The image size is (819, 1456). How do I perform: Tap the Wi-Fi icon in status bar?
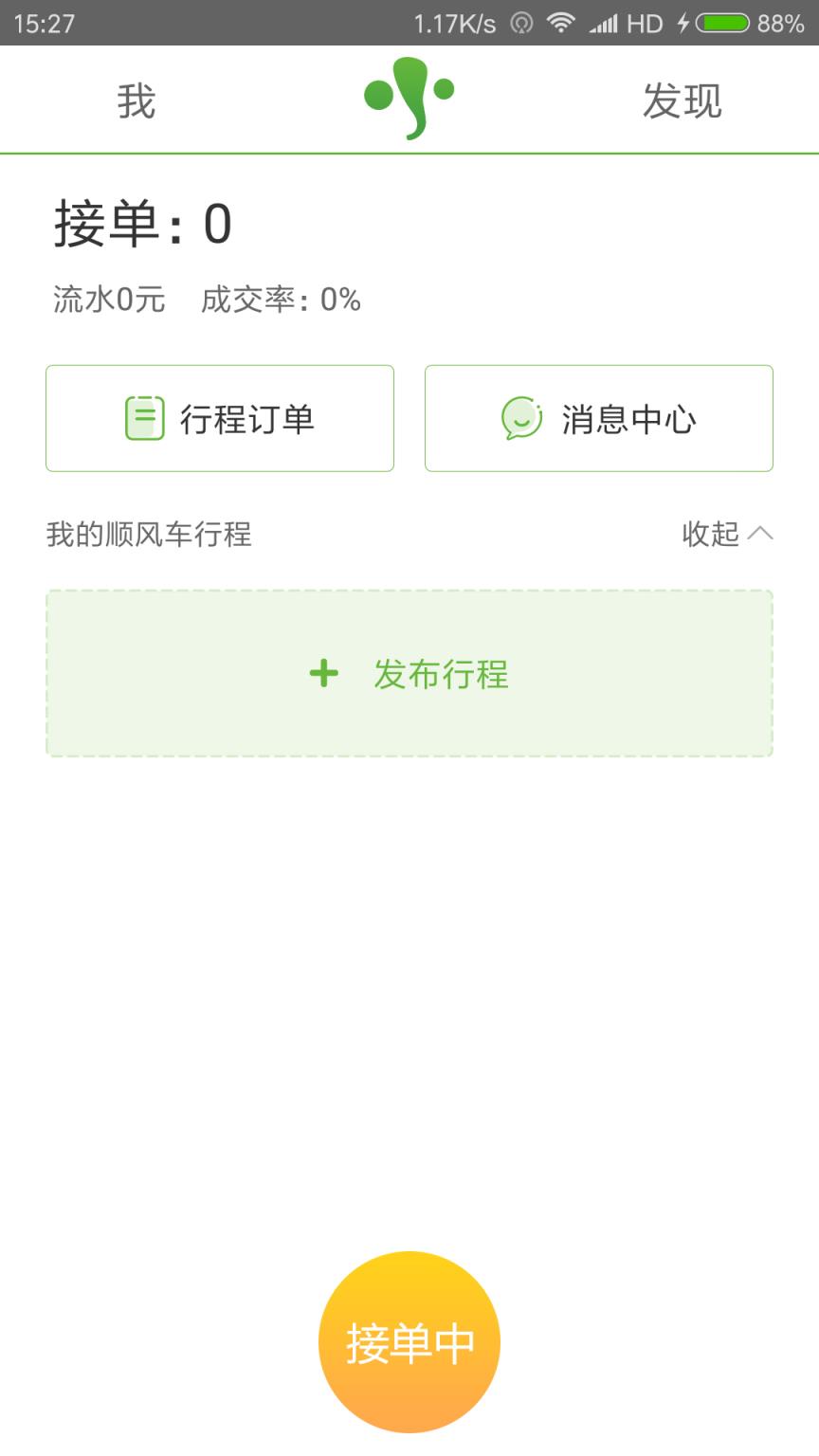coord(559,23)
